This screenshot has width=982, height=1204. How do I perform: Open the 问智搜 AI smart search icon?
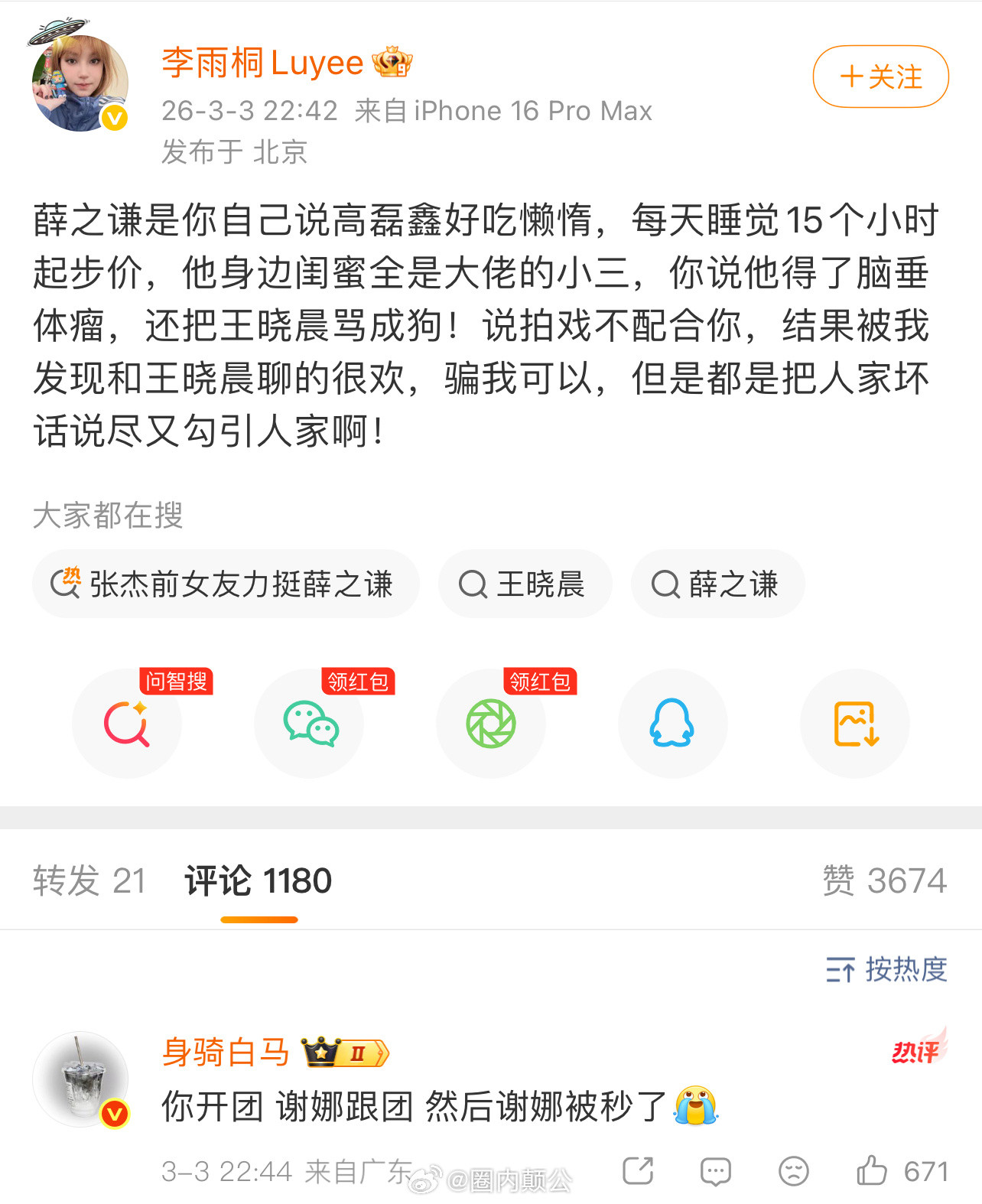(127, 723)
